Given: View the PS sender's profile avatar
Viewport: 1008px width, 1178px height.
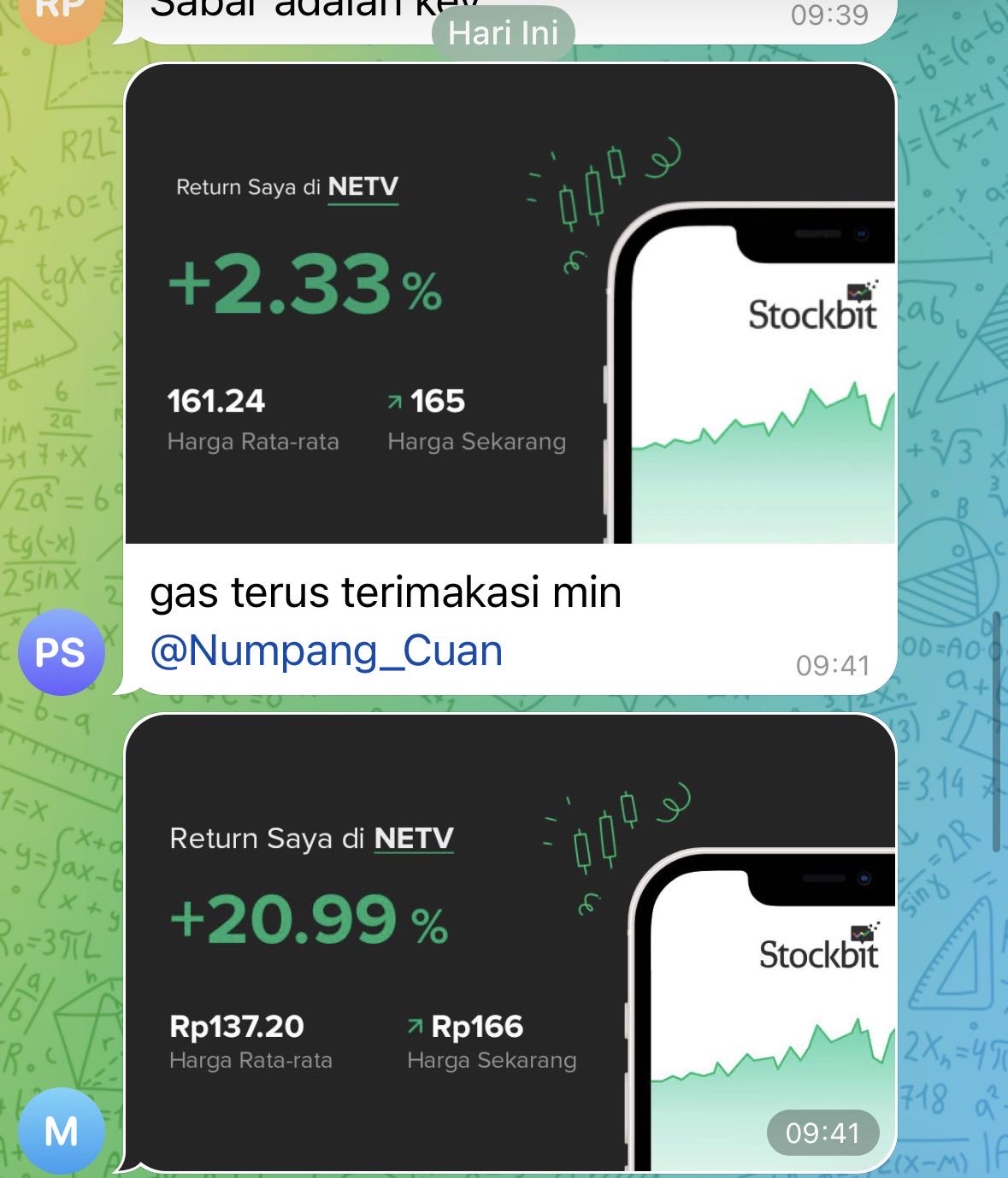Looking at the screenshot, I should pyautogui.click(x=61, y=652).
